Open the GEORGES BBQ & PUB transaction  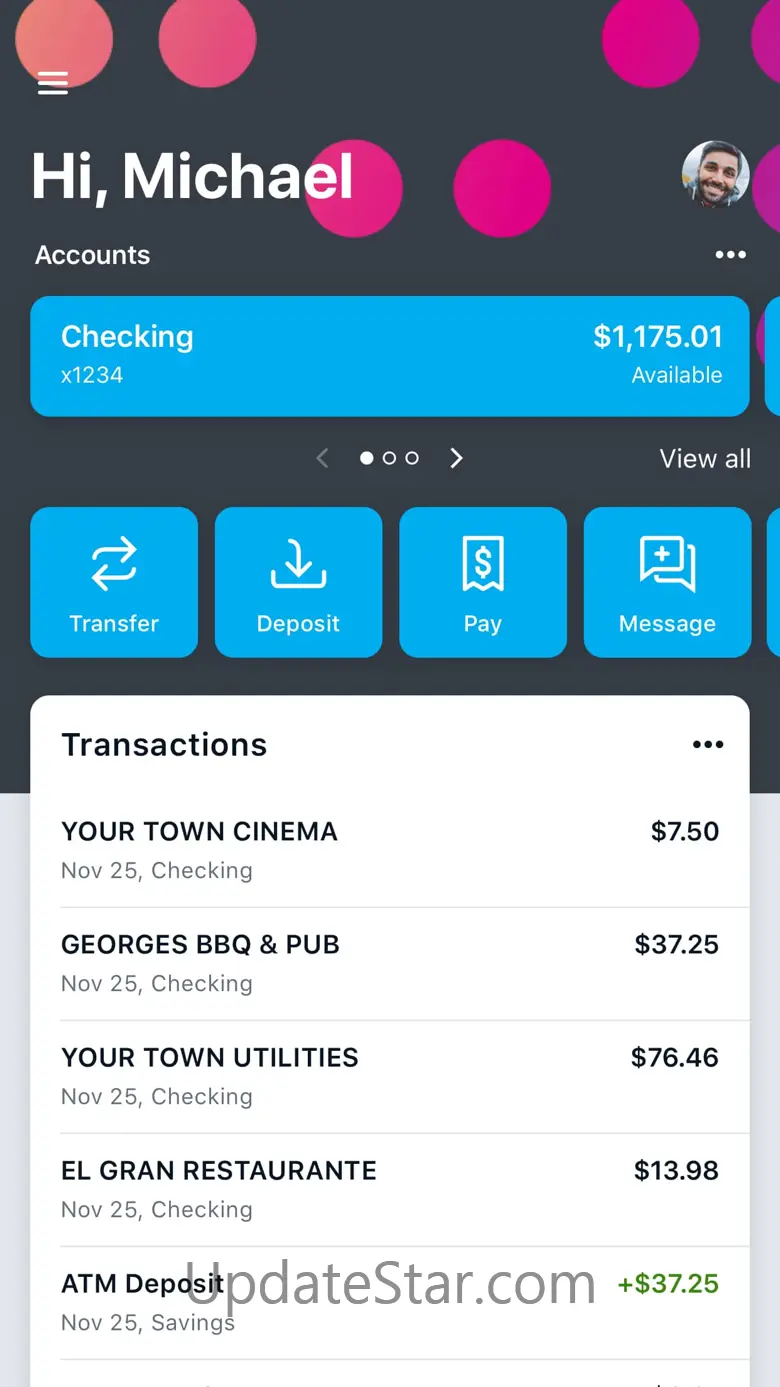click(390, 964)
